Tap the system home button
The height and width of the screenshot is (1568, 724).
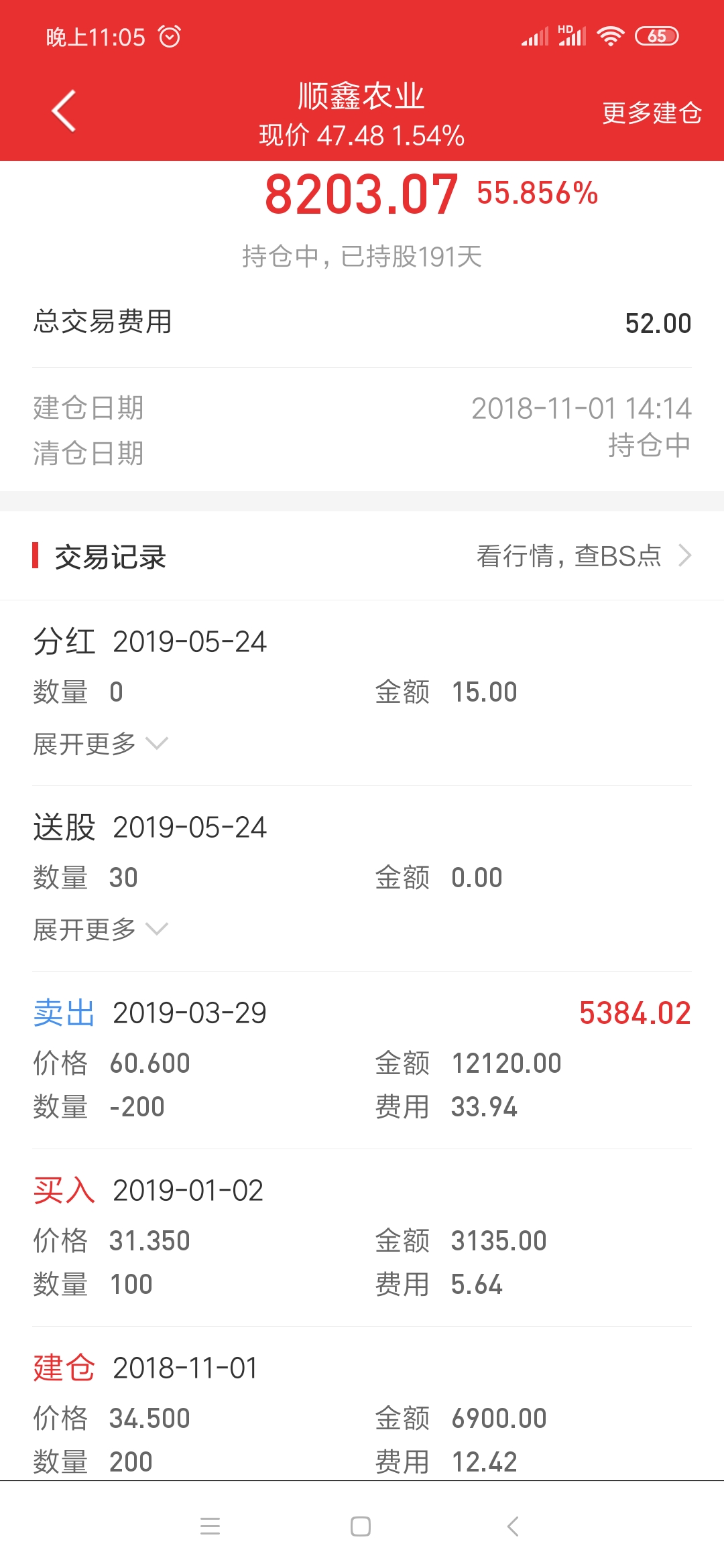(361, 1526)
